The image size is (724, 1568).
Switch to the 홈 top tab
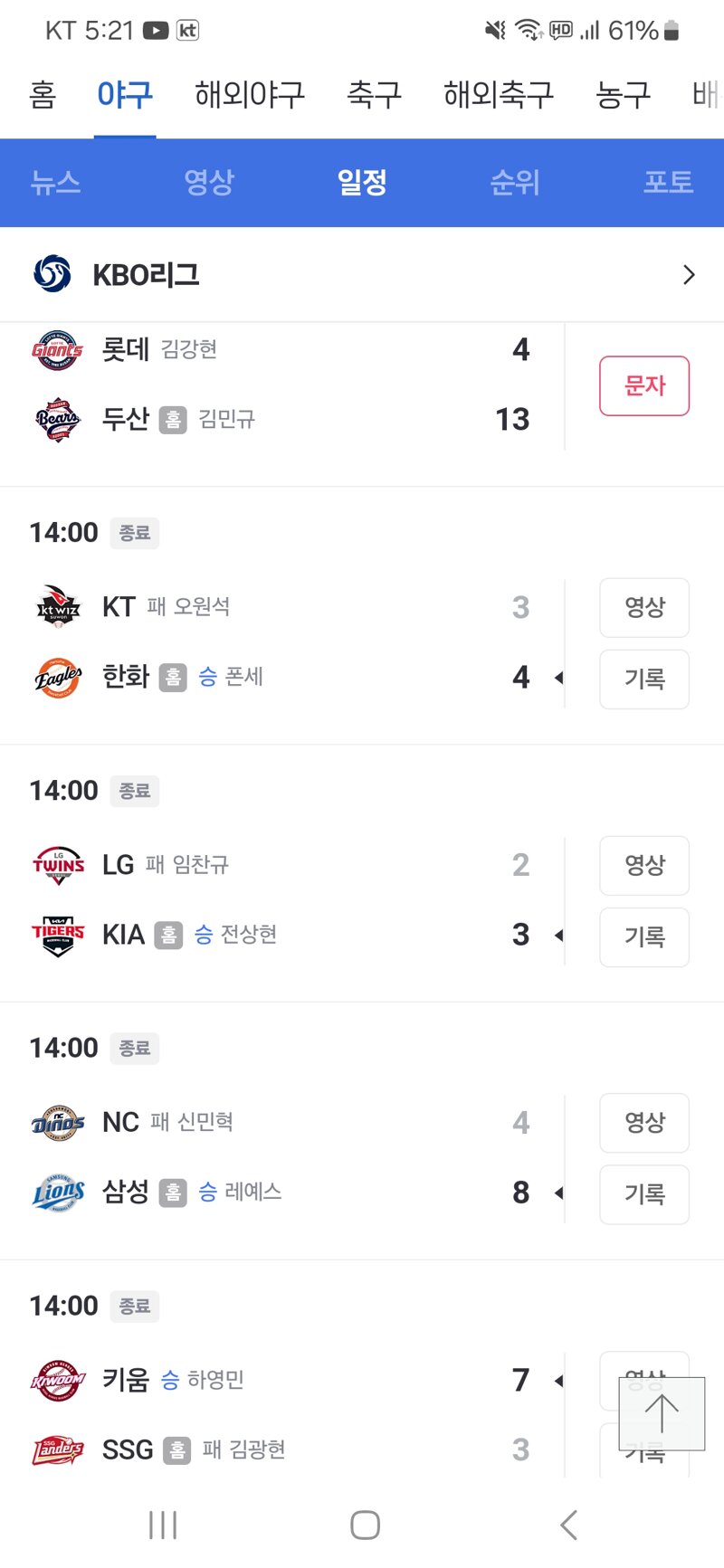point(43,94)
